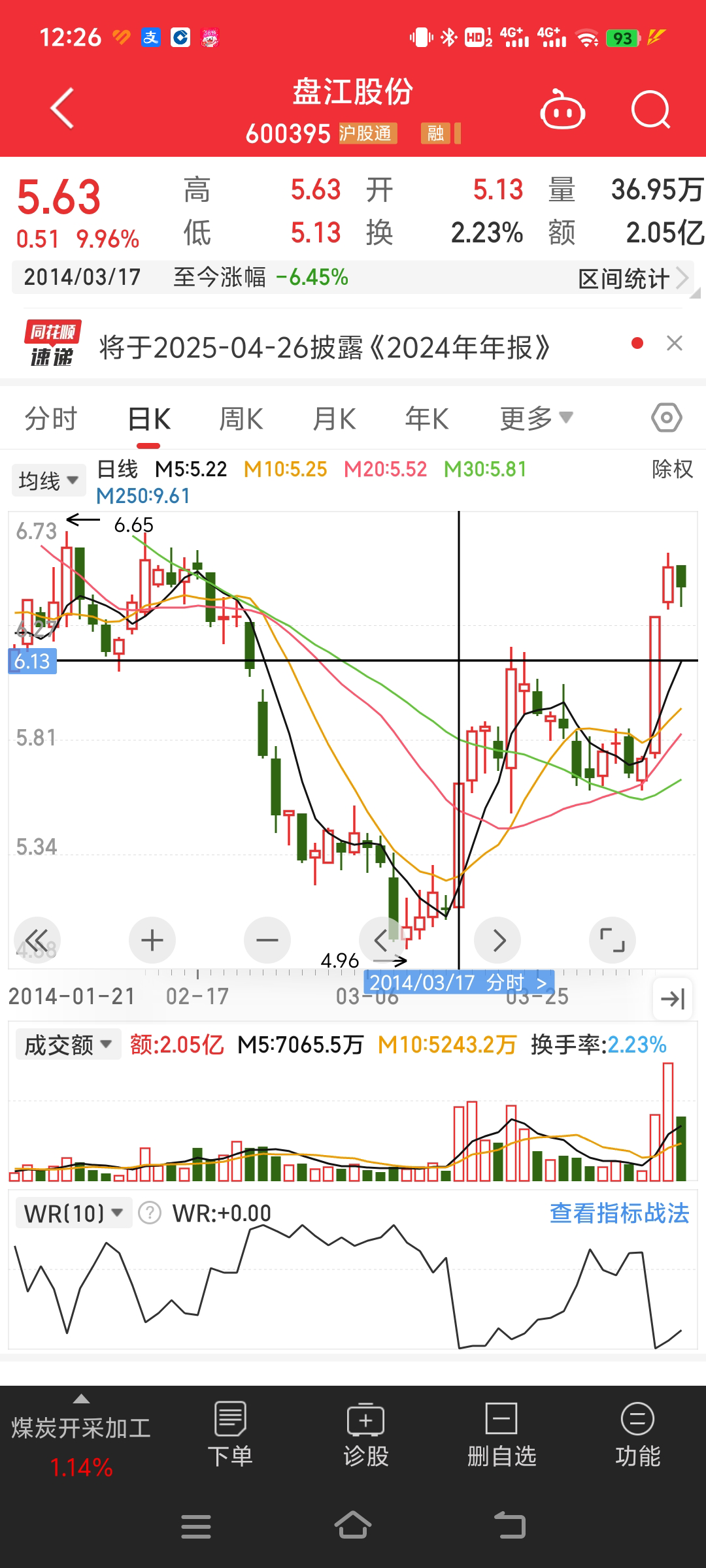Zoom in the K-line chart
The width and height of the screenshot is (706, 1568).
click(152, 941)
